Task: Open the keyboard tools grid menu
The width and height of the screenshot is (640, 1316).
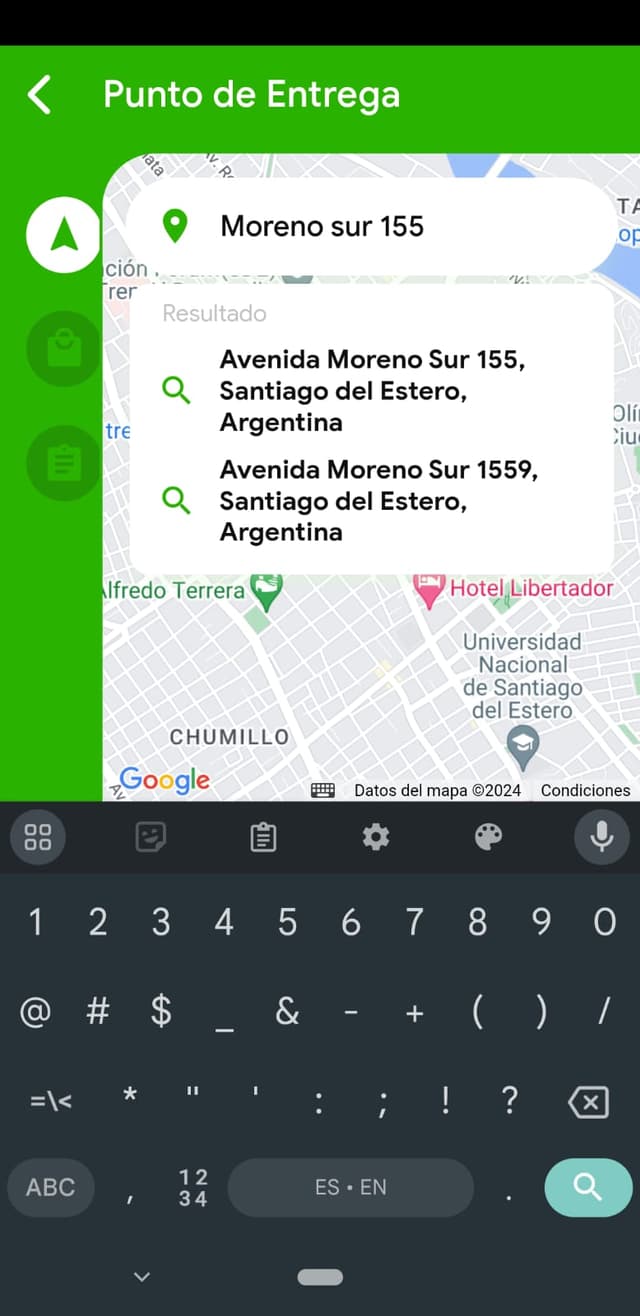Action: pyautogui.click(x=38, y=837)
